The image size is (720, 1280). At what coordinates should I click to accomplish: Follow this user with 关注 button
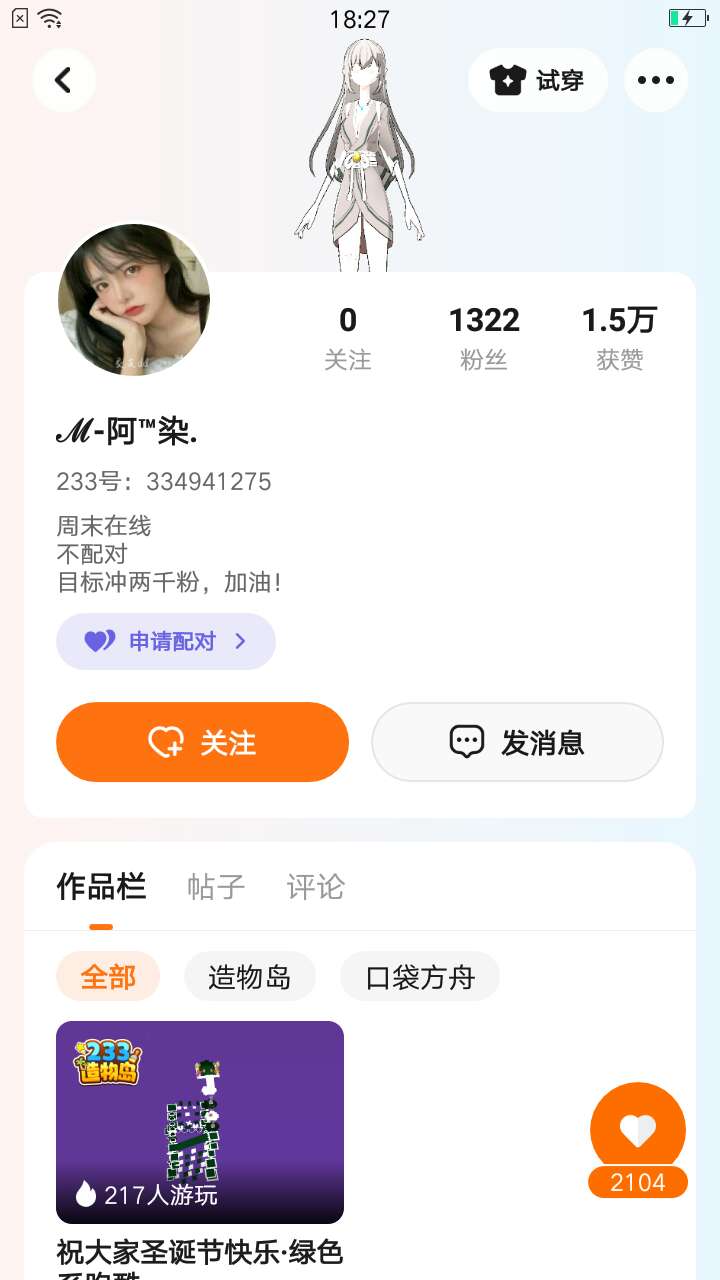tap(202, 742)
